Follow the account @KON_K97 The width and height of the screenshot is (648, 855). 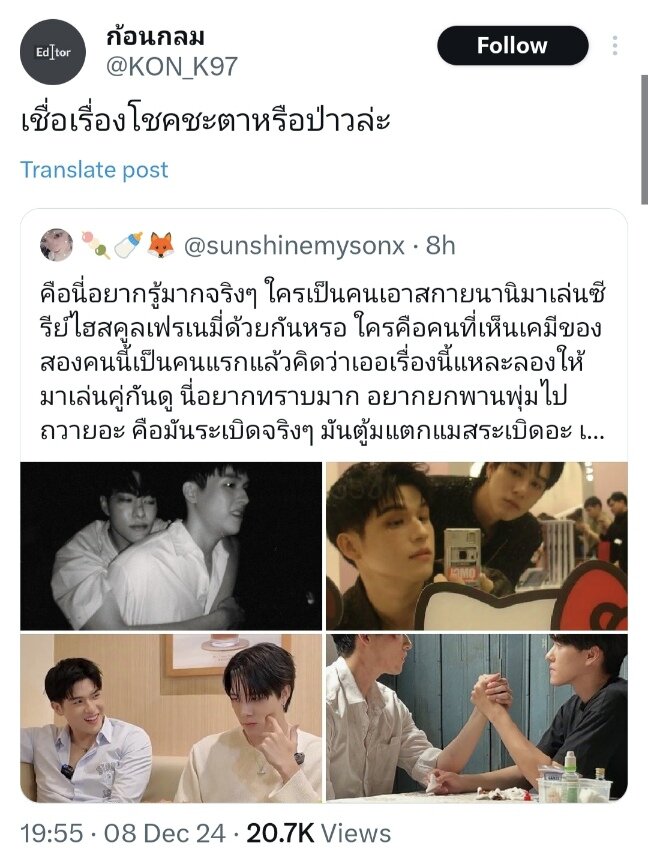coord(512,46)
